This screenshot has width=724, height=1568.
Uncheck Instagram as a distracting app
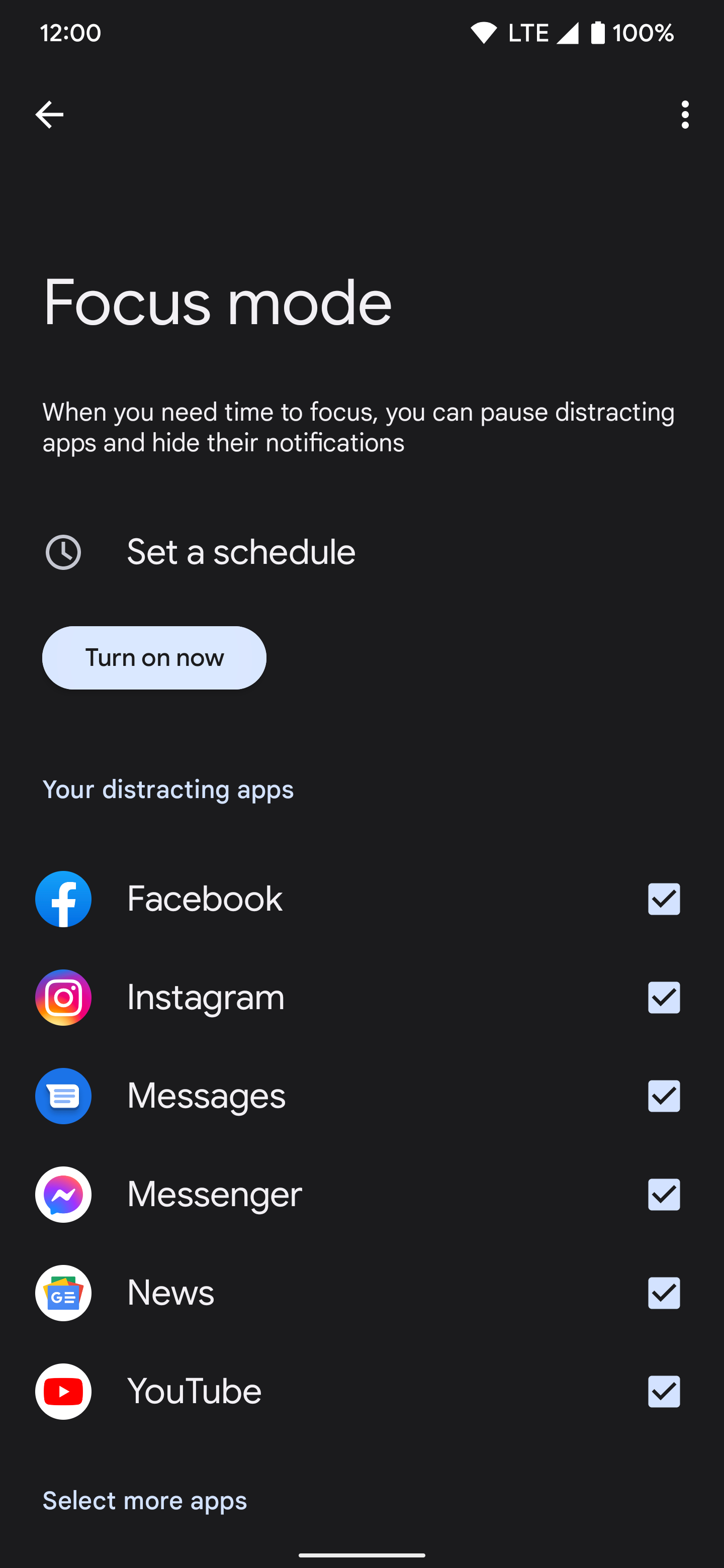664,997
